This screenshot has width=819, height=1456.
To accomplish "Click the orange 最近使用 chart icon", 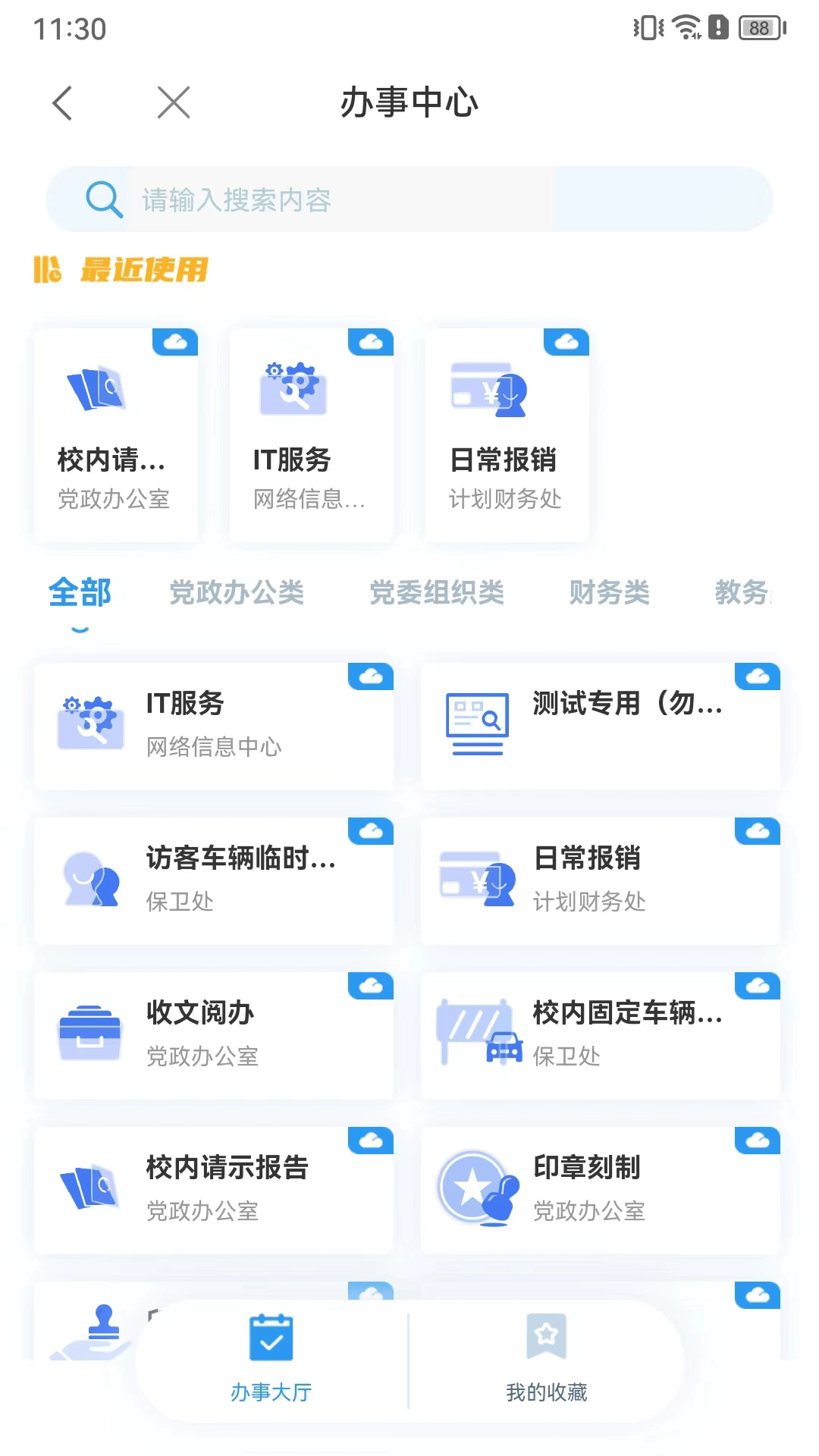I will [49, 270].
